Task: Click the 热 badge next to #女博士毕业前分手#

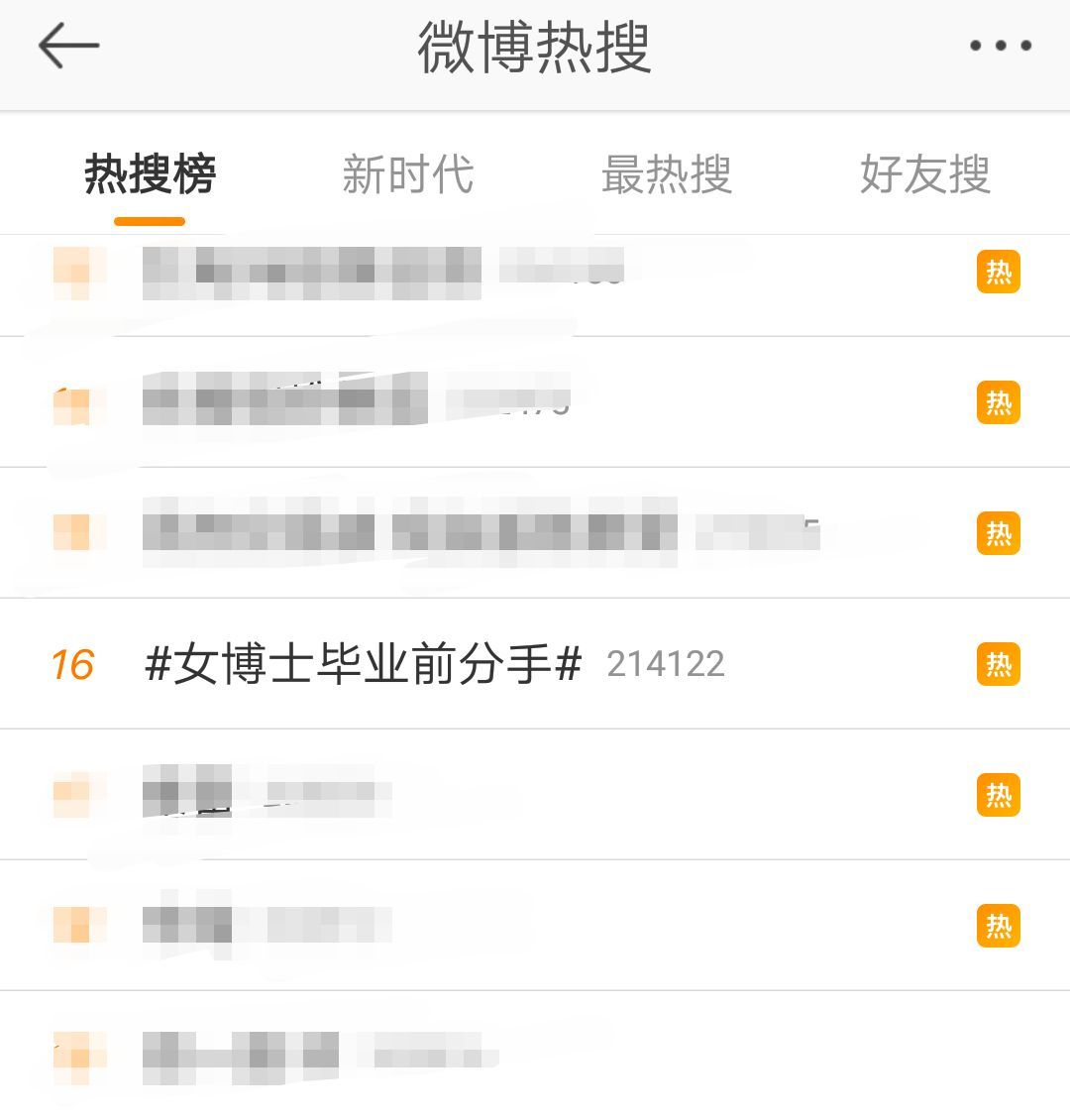Action: (x=999, y=664)
